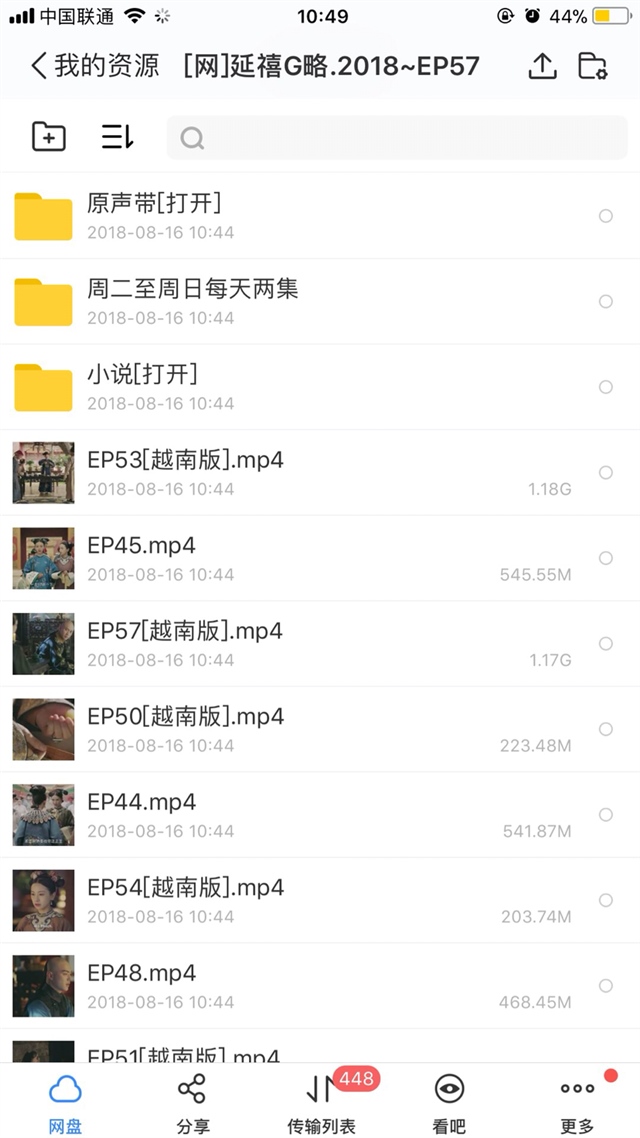Switch to the 更多 tab
The width and height of the screenshot is (640, 1138).
pyautogui.click(x=577, y=1102)
